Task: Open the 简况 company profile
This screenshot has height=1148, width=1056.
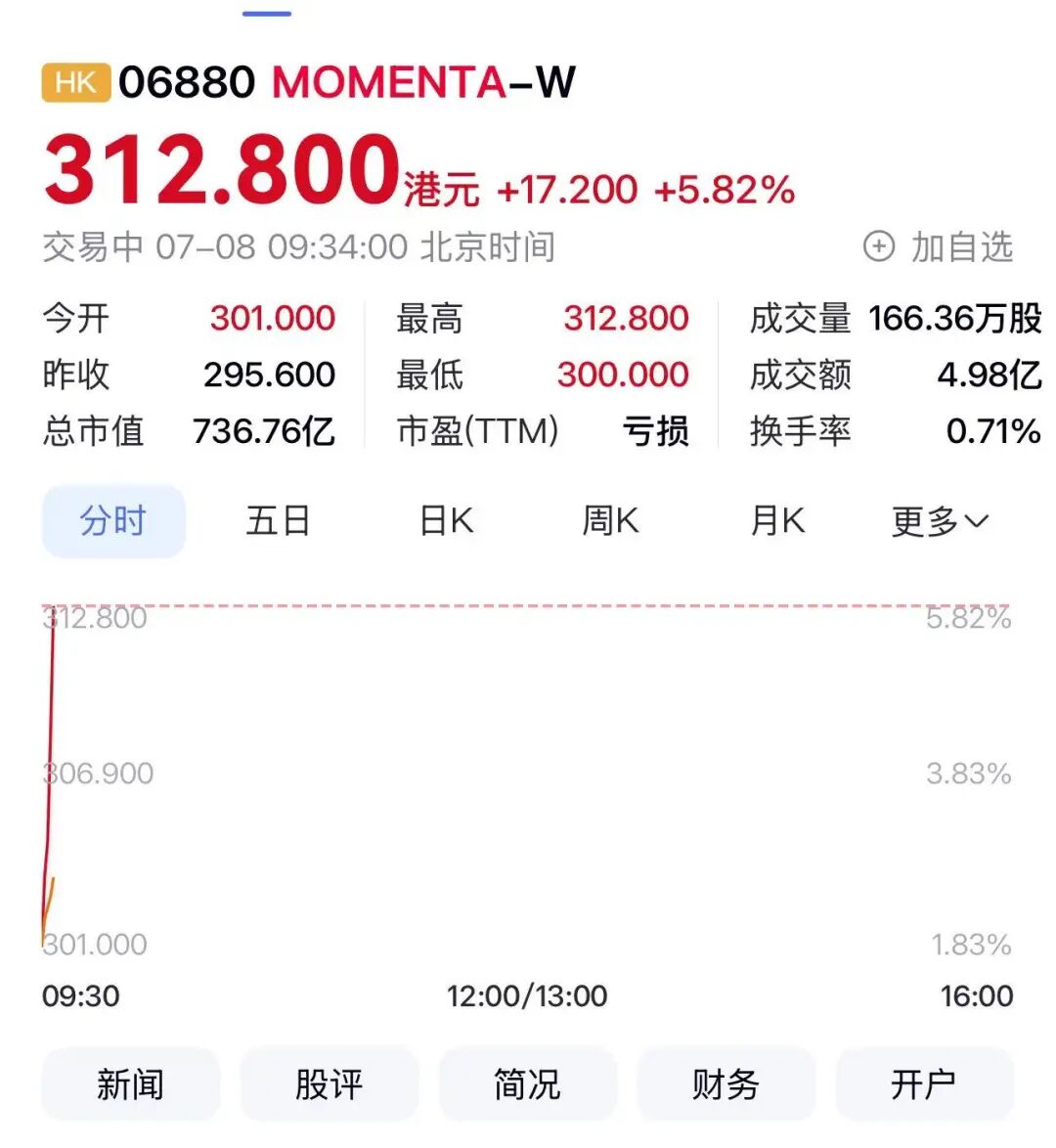Action: 527,1084
